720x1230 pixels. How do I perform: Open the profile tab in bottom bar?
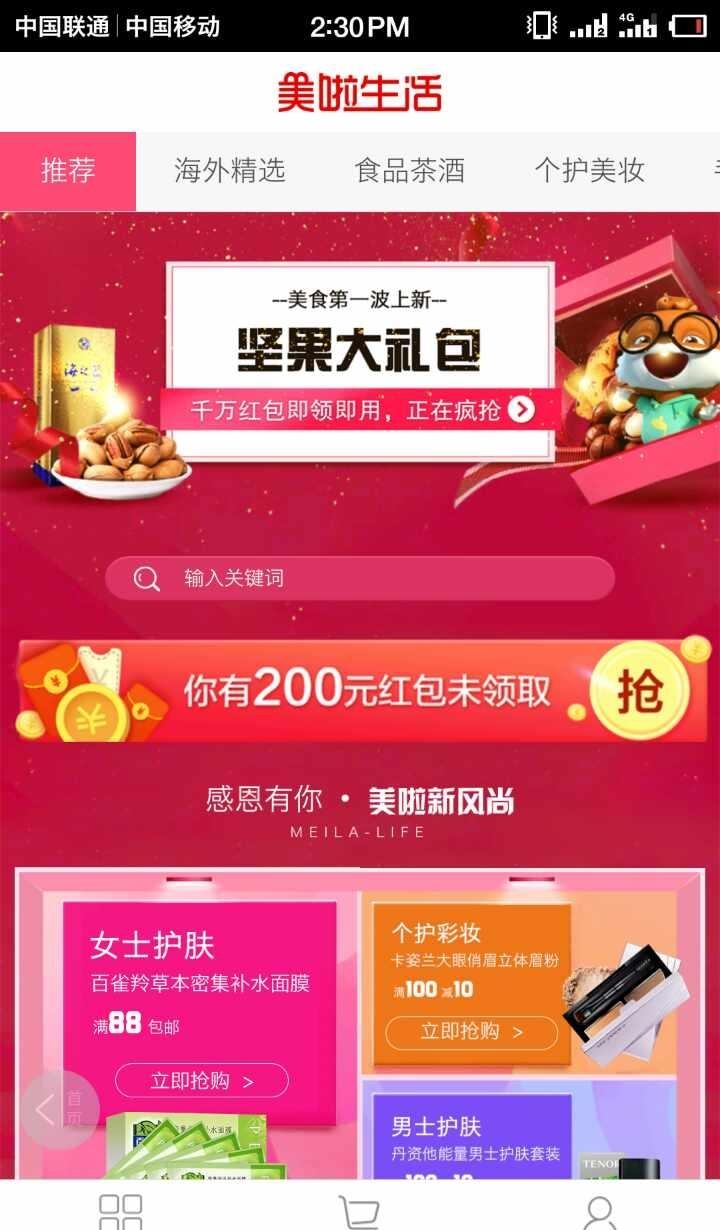tap(600, 1212)
